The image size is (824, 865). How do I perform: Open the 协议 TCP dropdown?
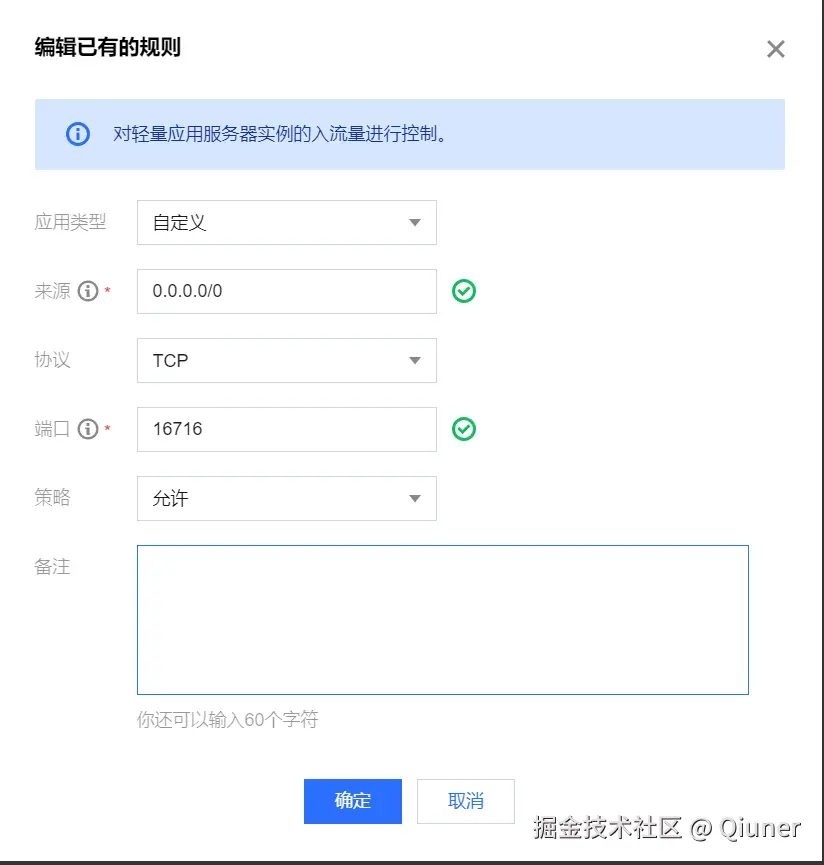point(286,360)
